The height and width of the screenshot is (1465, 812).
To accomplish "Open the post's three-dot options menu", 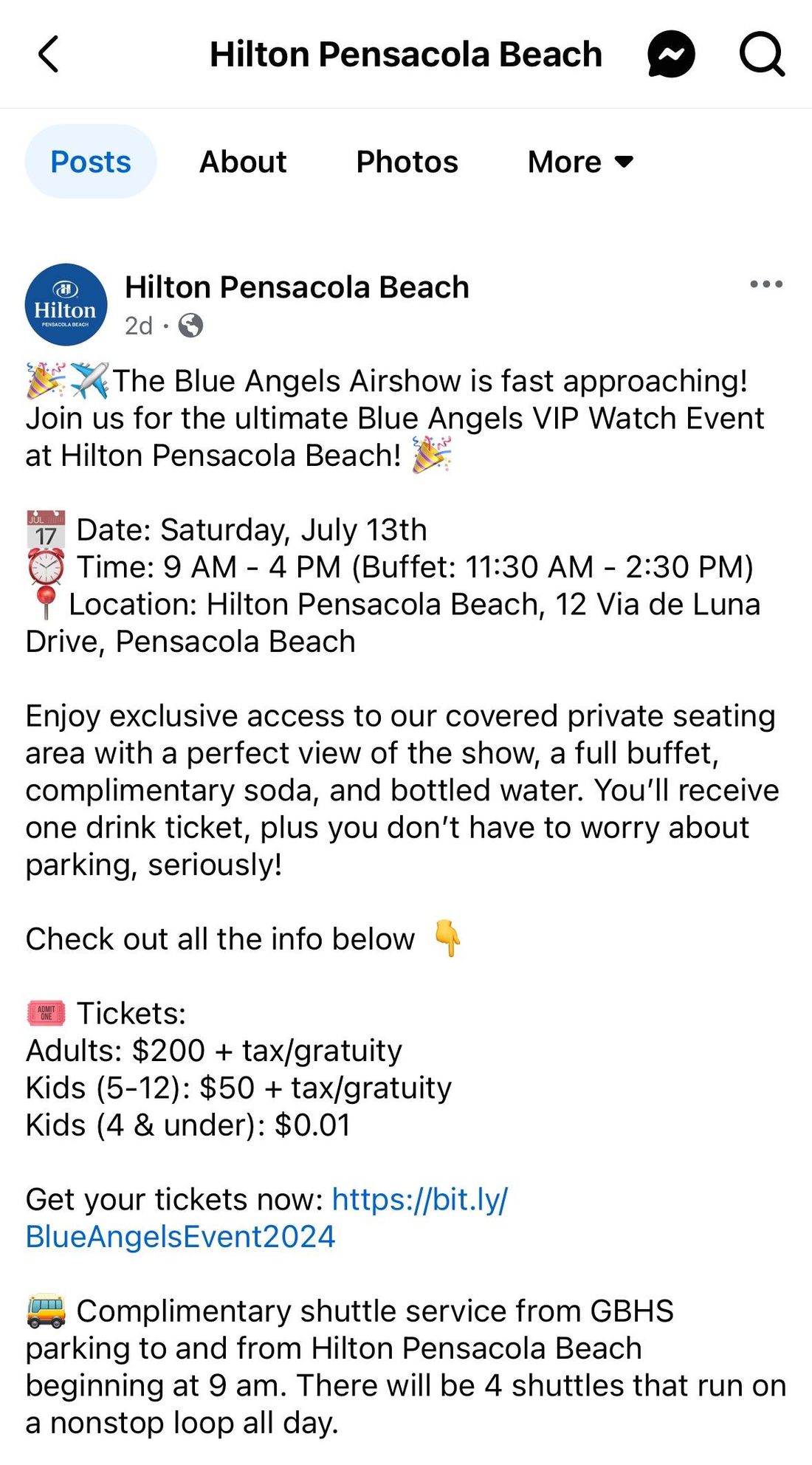I will tap(766, 284).
